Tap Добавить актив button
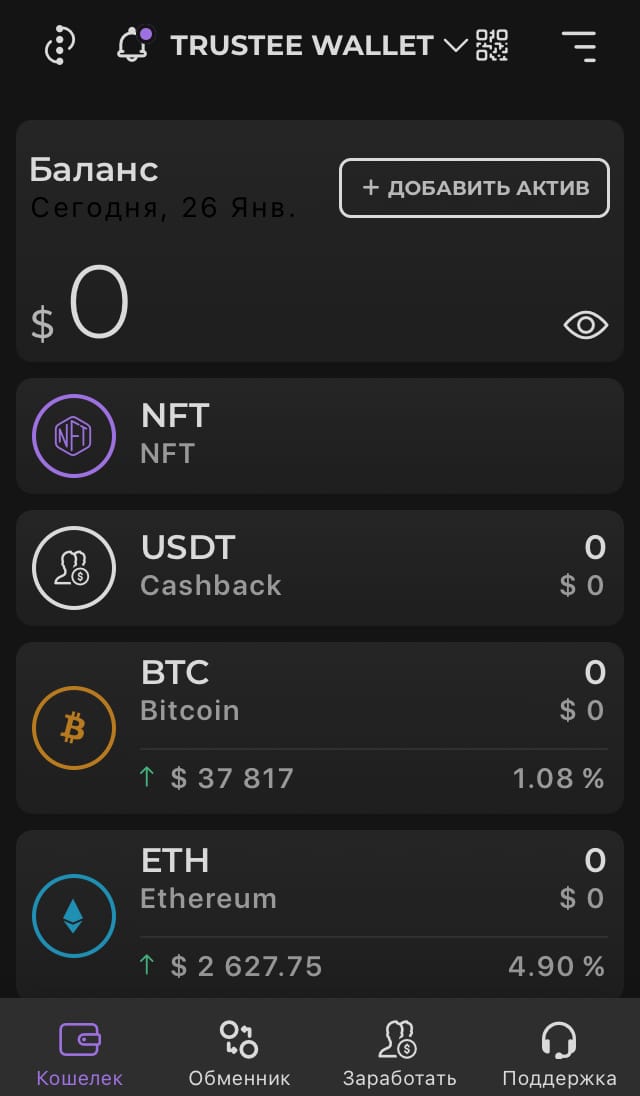The image size is (640, 1096). pyautogui.click(x=474, y=188)
